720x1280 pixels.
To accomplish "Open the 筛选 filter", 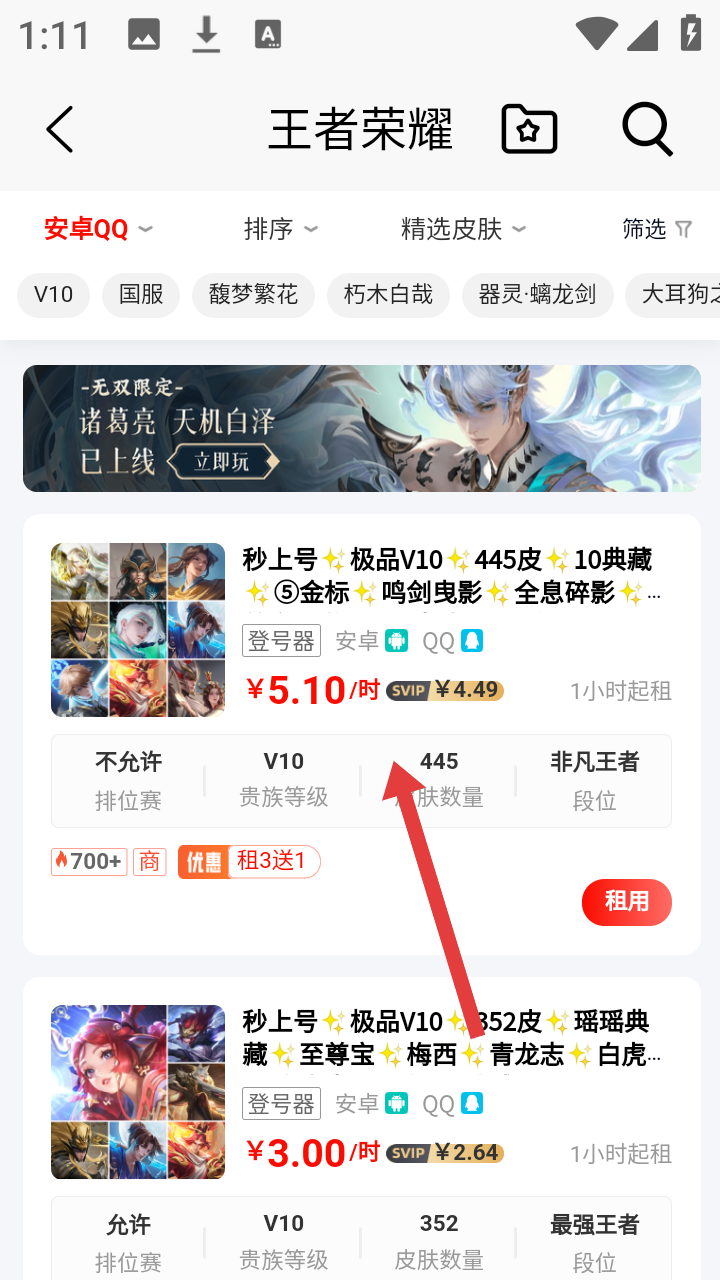I will tap(657, 229).
